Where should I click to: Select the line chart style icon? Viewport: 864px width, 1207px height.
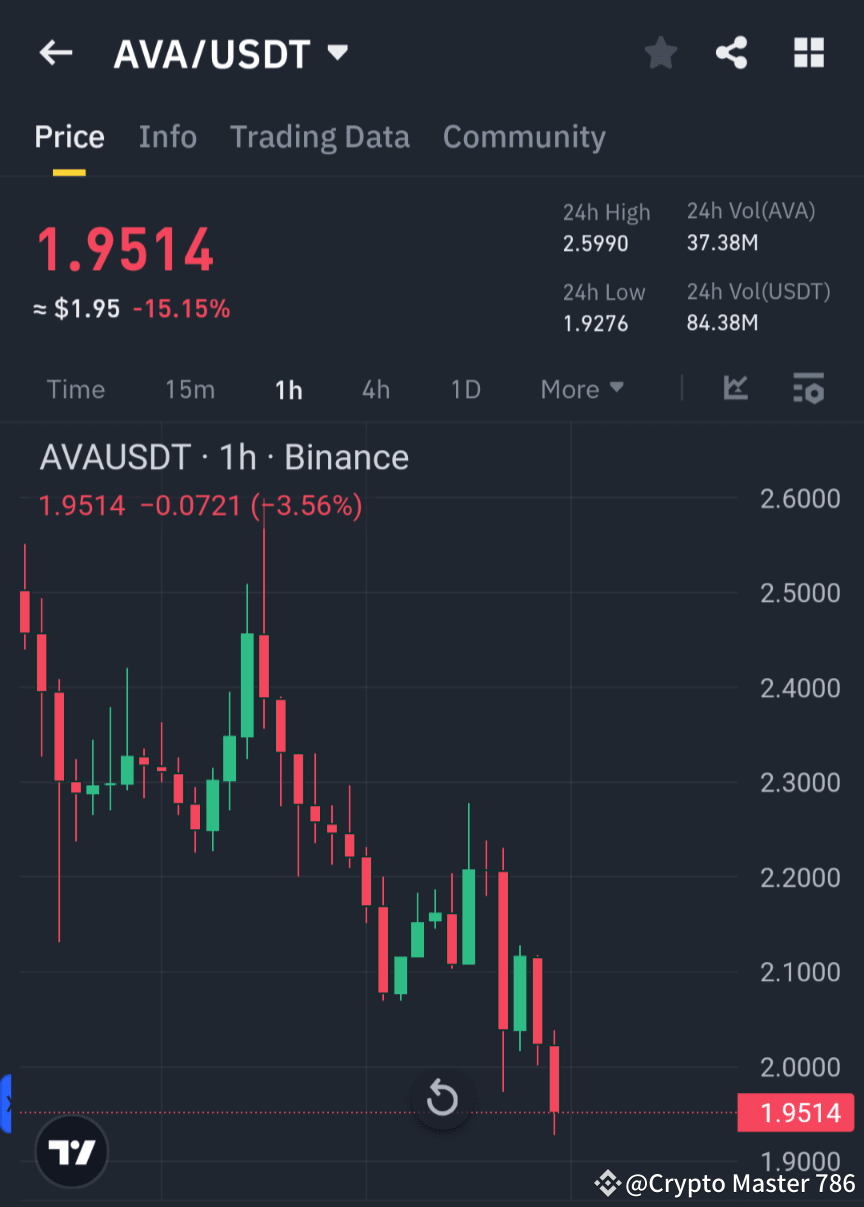point(736,389)
